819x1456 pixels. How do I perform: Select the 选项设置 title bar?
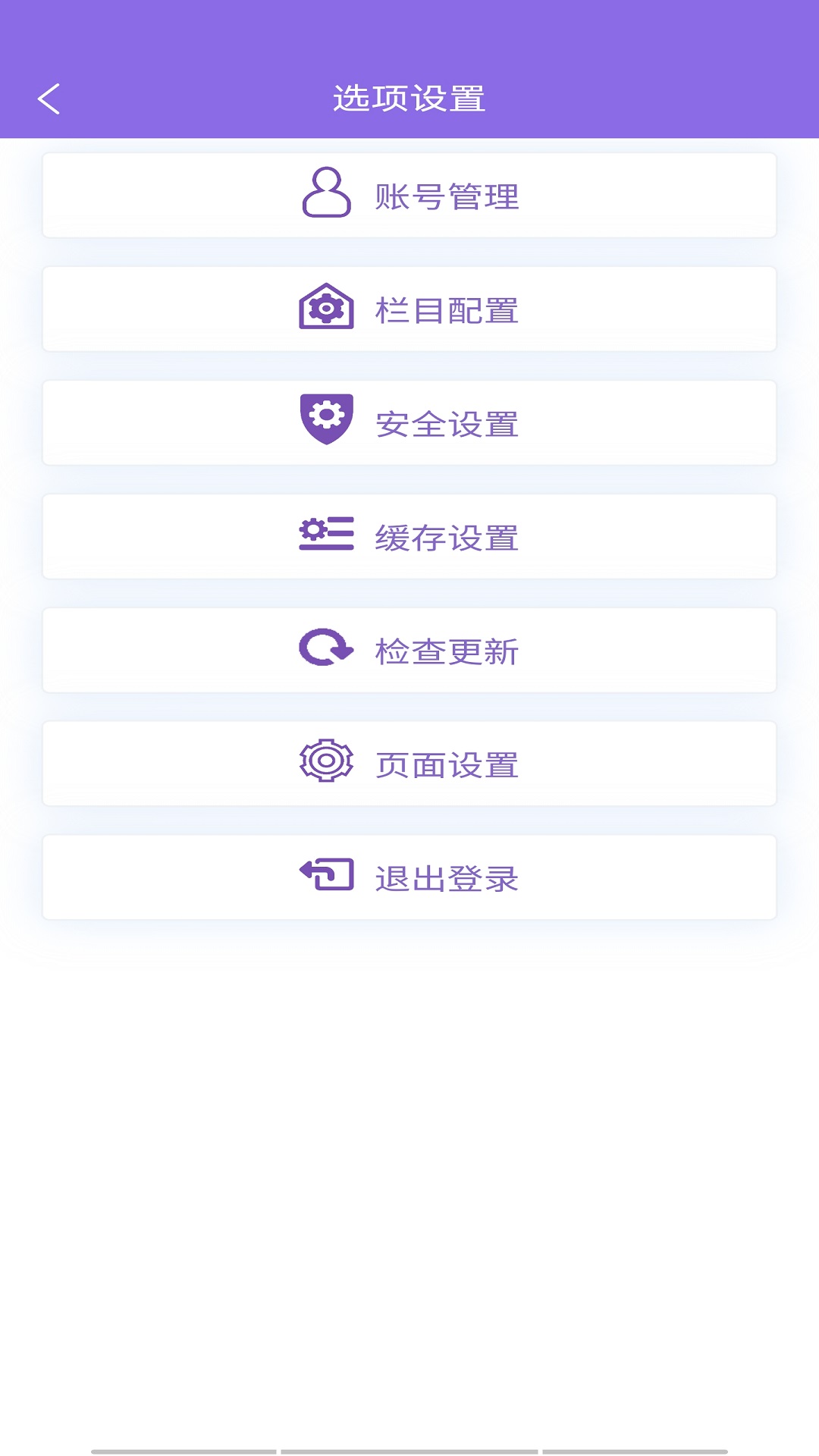pyautogui.click(x=409, y=97)
